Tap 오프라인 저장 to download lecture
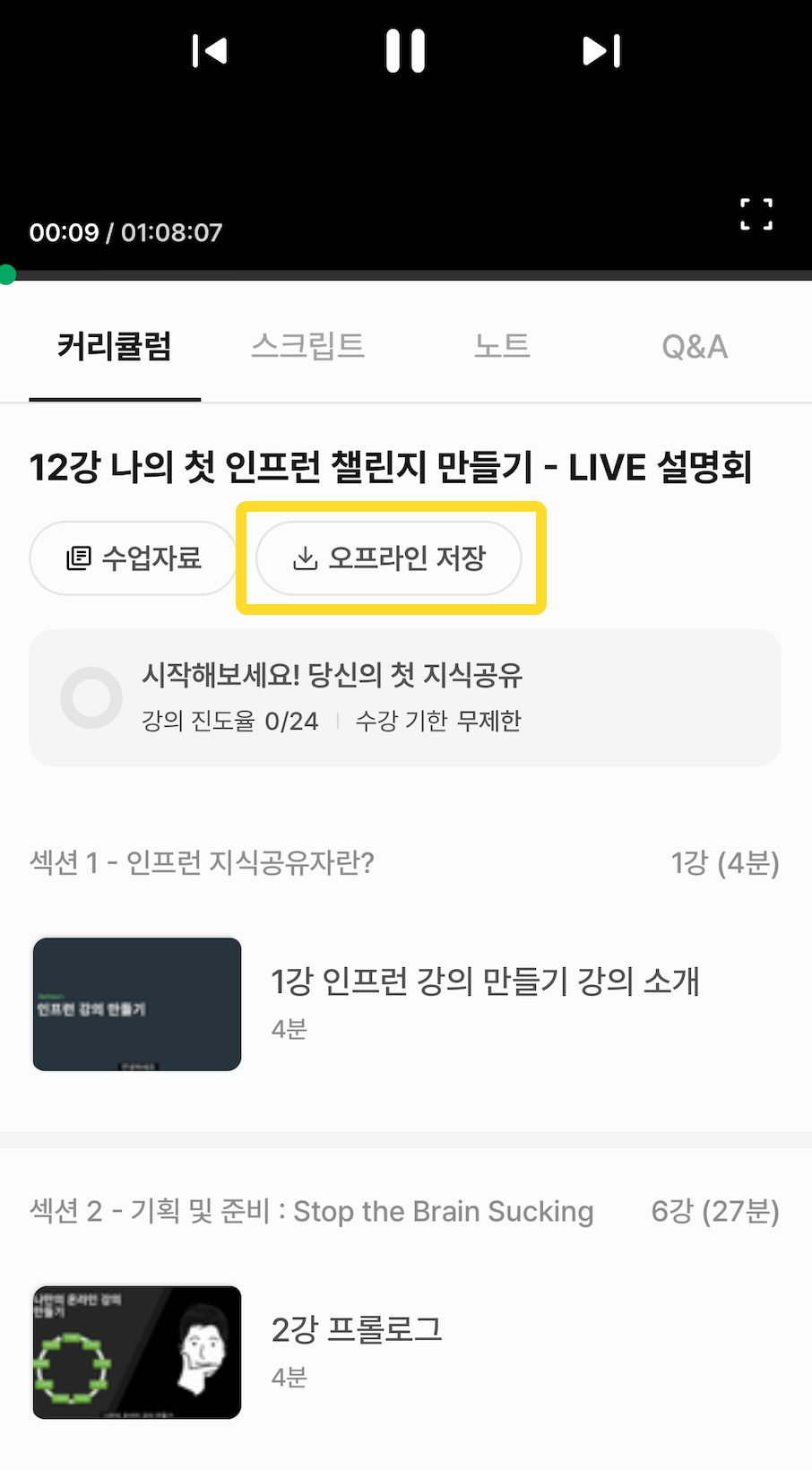Viewport: 812px width, 1470px height. (389, 558)
